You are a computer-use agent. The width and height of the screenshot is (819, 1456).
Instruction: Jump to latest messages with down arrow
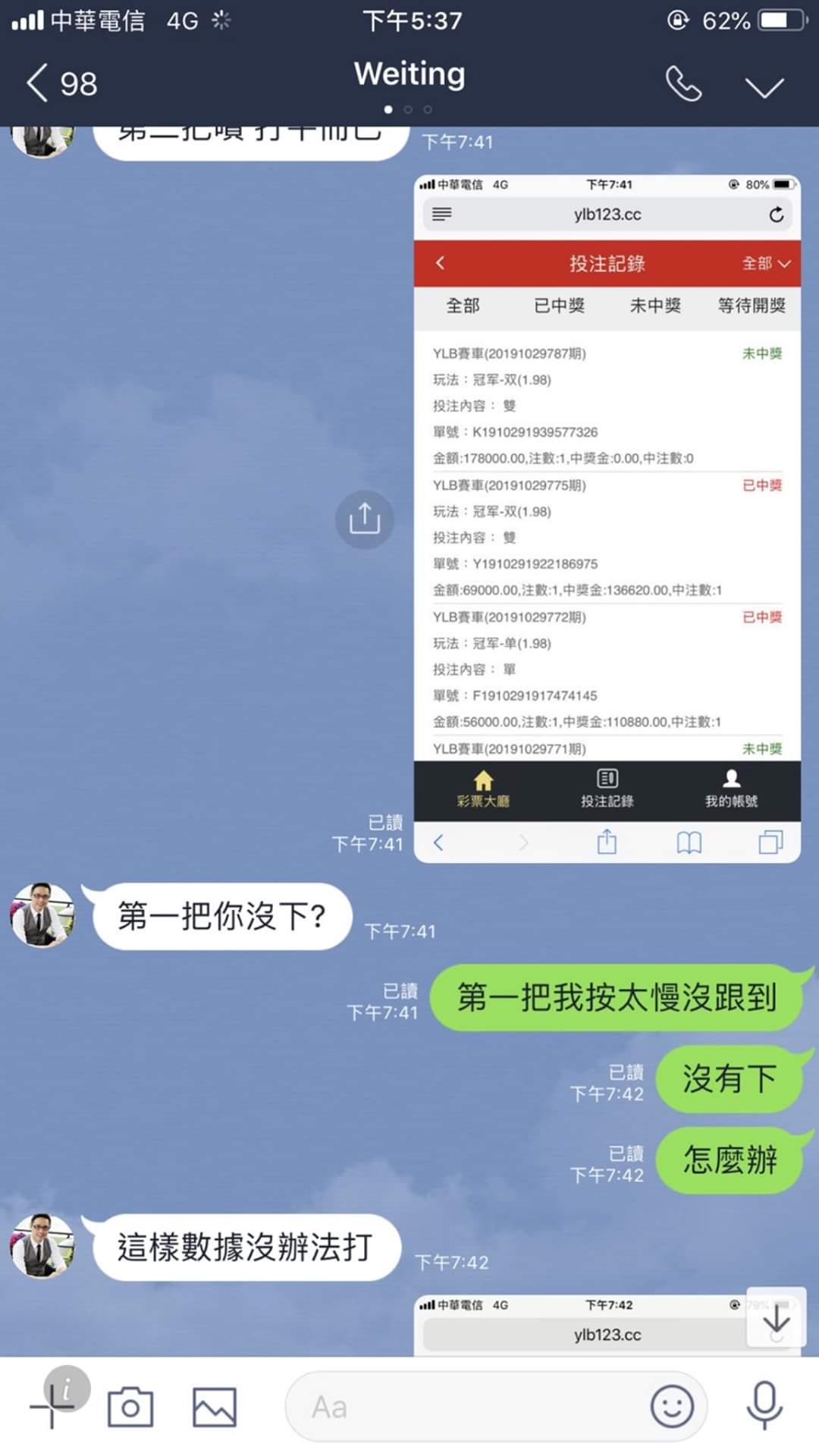(x=777, y=1318)
